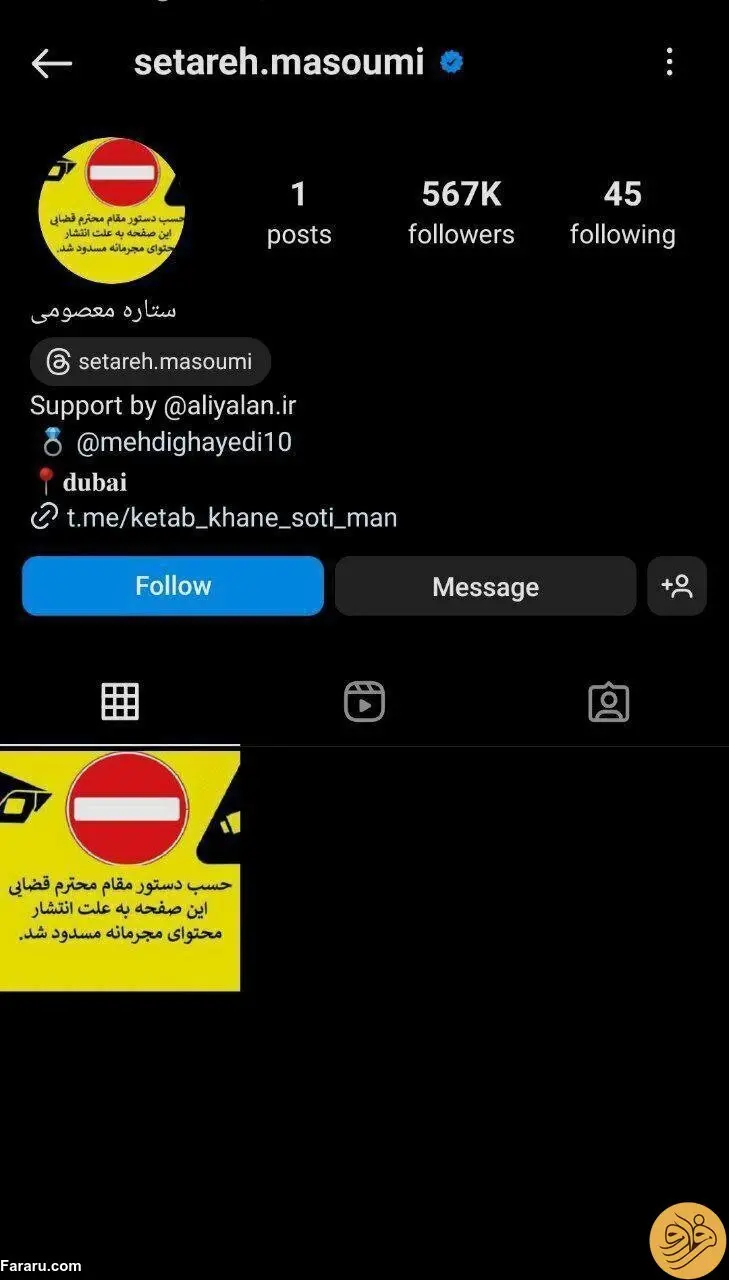Image resolution: width=729 pixels, height=1280 pixels.
Task: Open the profile picture
Action: tap(112, 211)
